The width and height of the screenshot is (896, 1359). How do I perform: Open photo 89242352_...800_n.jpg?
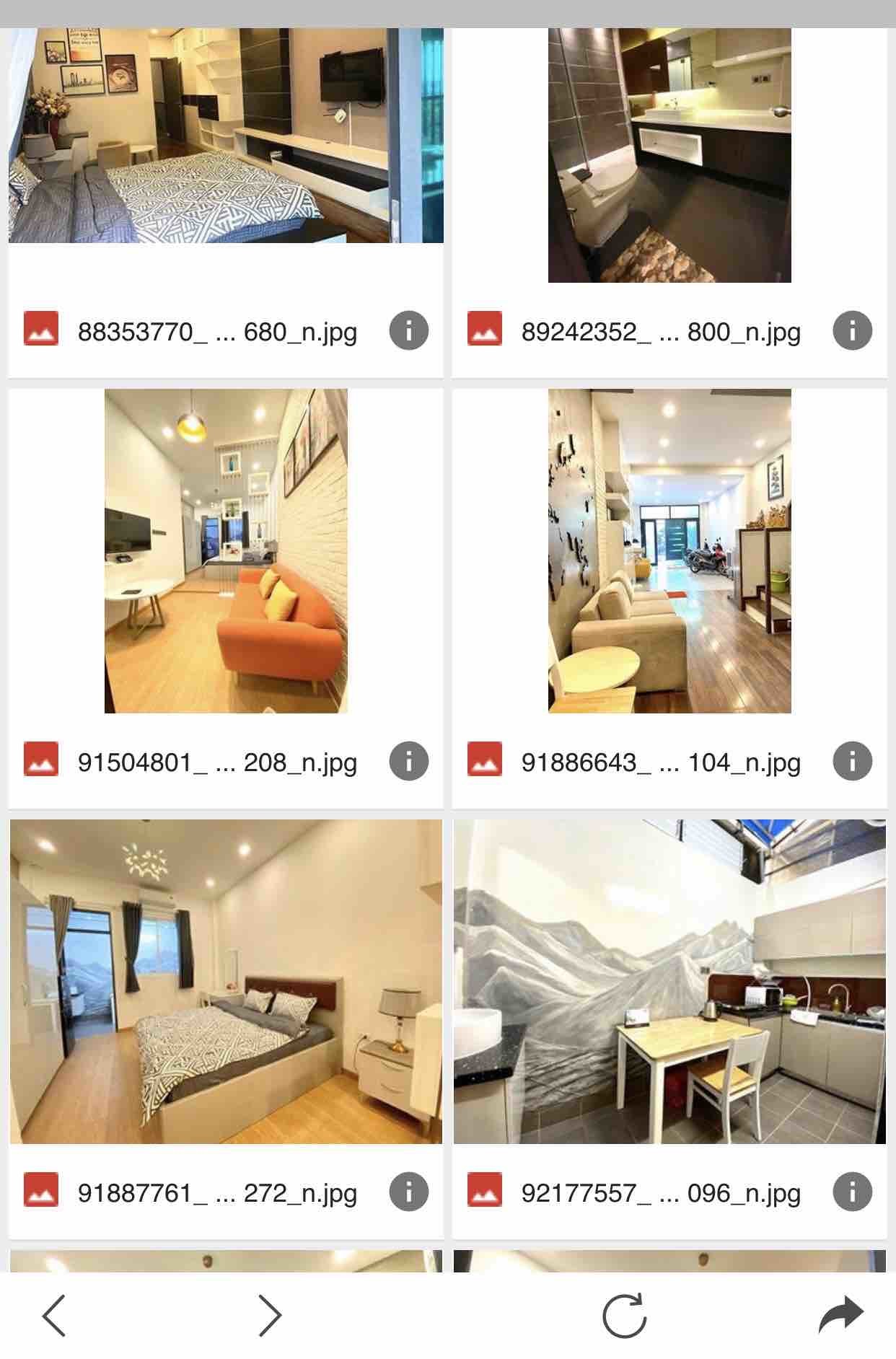pos(669,155)
